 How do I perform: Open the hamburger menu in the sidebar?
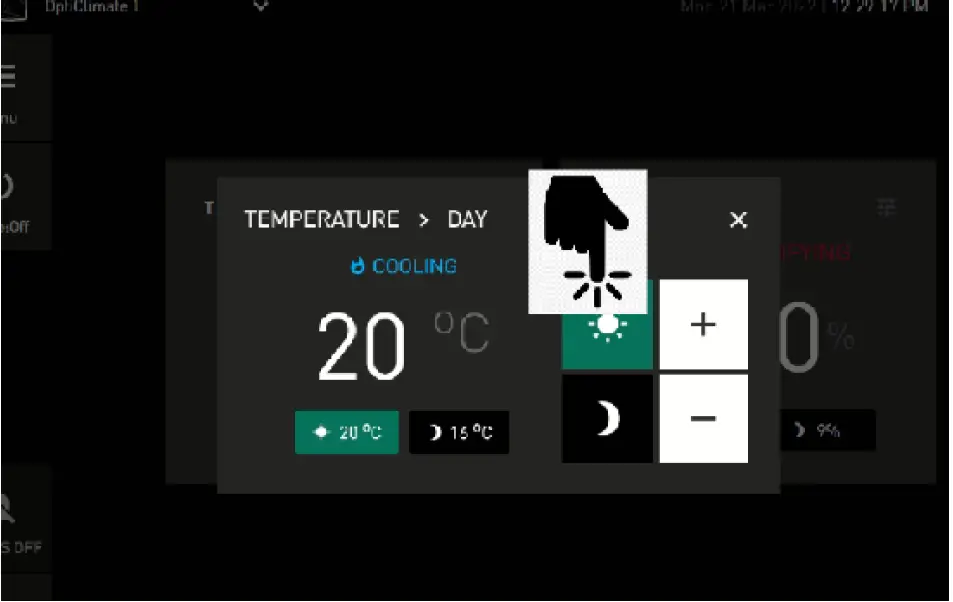[x=10, y=85]
